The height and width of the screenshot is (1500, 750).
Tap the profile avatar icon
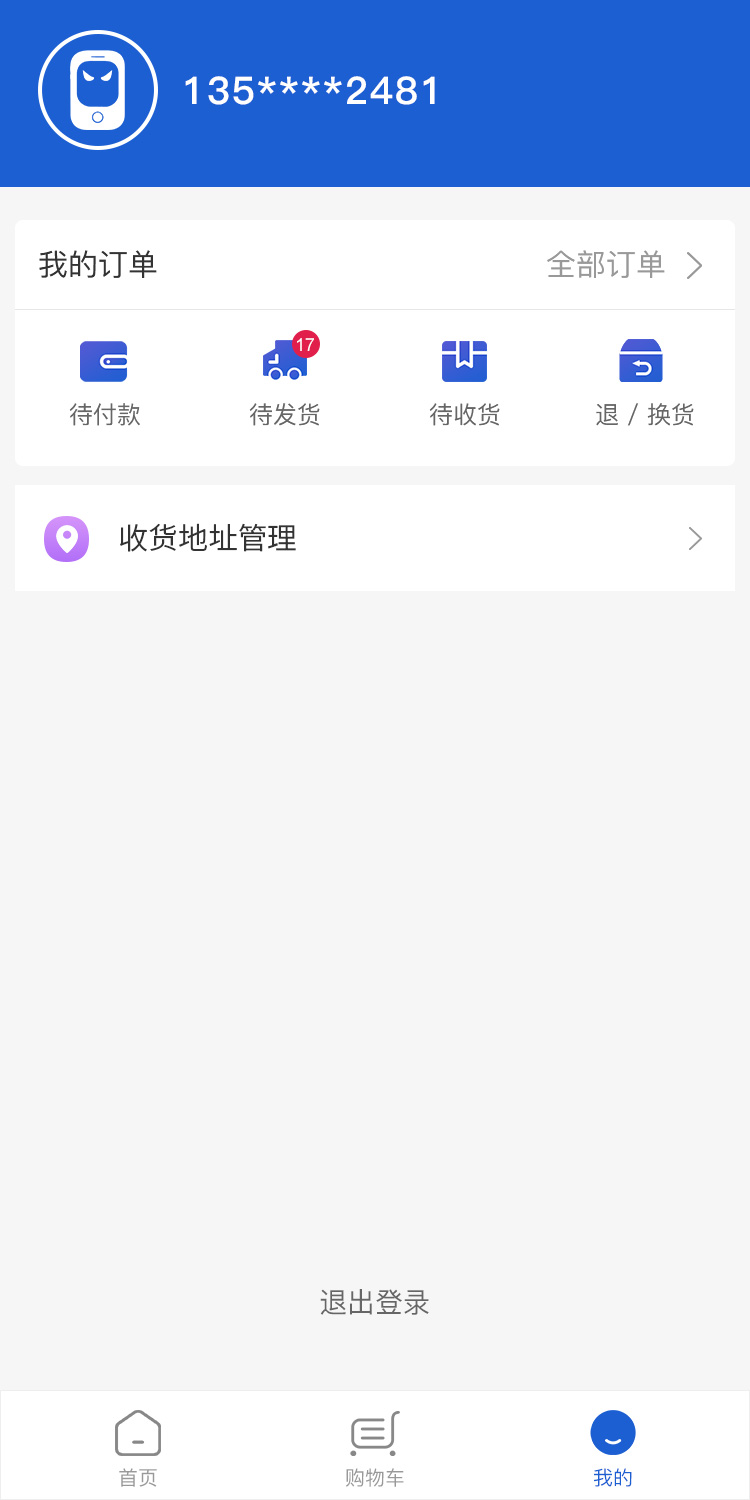coord(98,90)
